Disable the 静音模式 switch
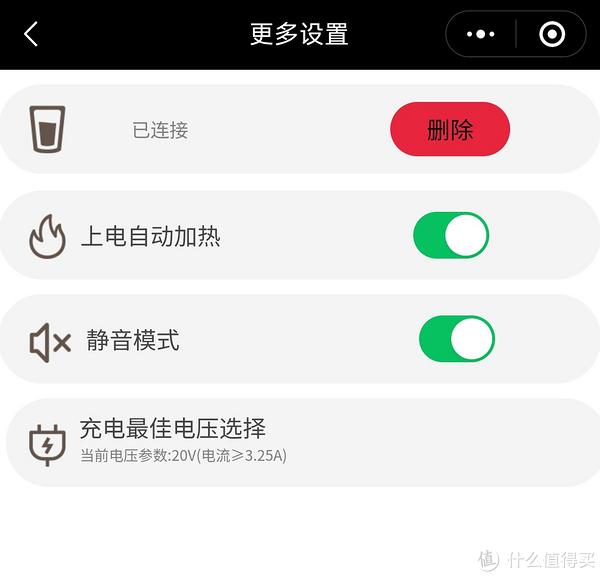600x577 pixels. tap(456, 340)
